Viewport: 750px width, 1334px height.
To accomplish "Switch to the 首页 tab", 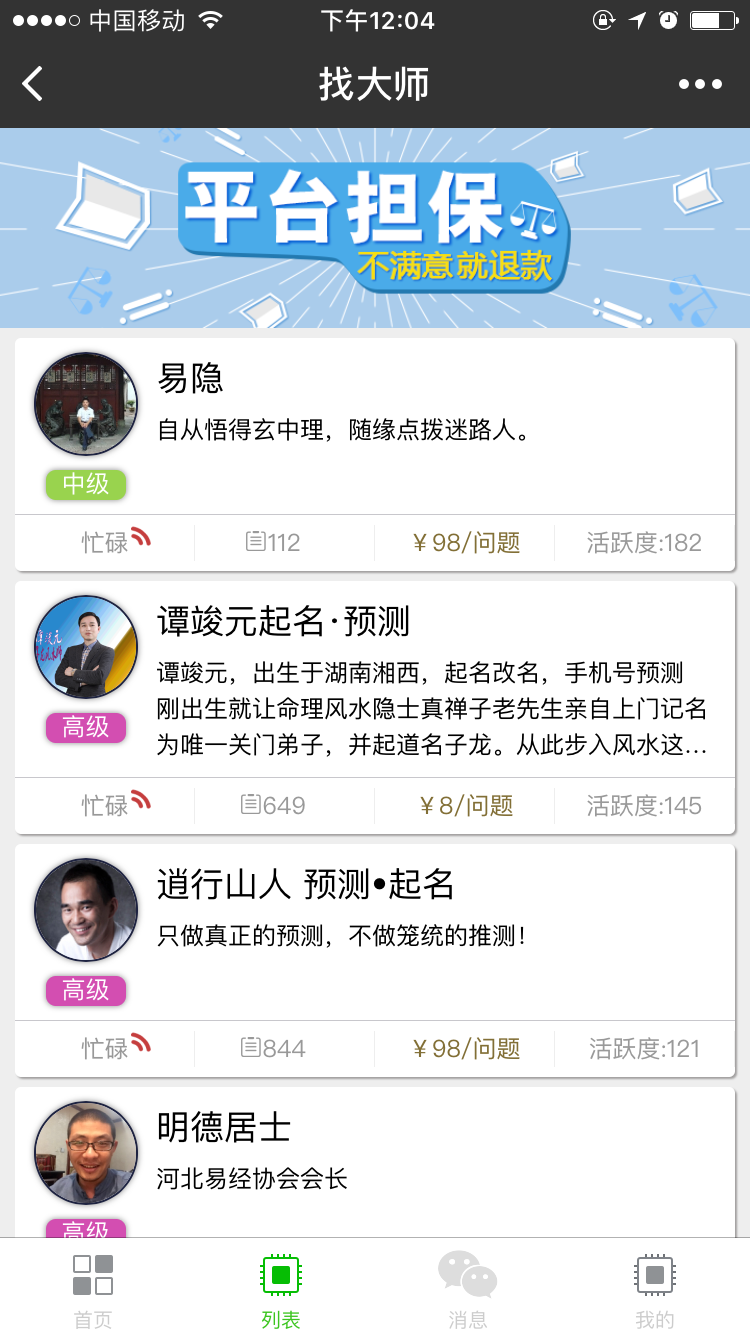I will click(x=93, y=1290).
